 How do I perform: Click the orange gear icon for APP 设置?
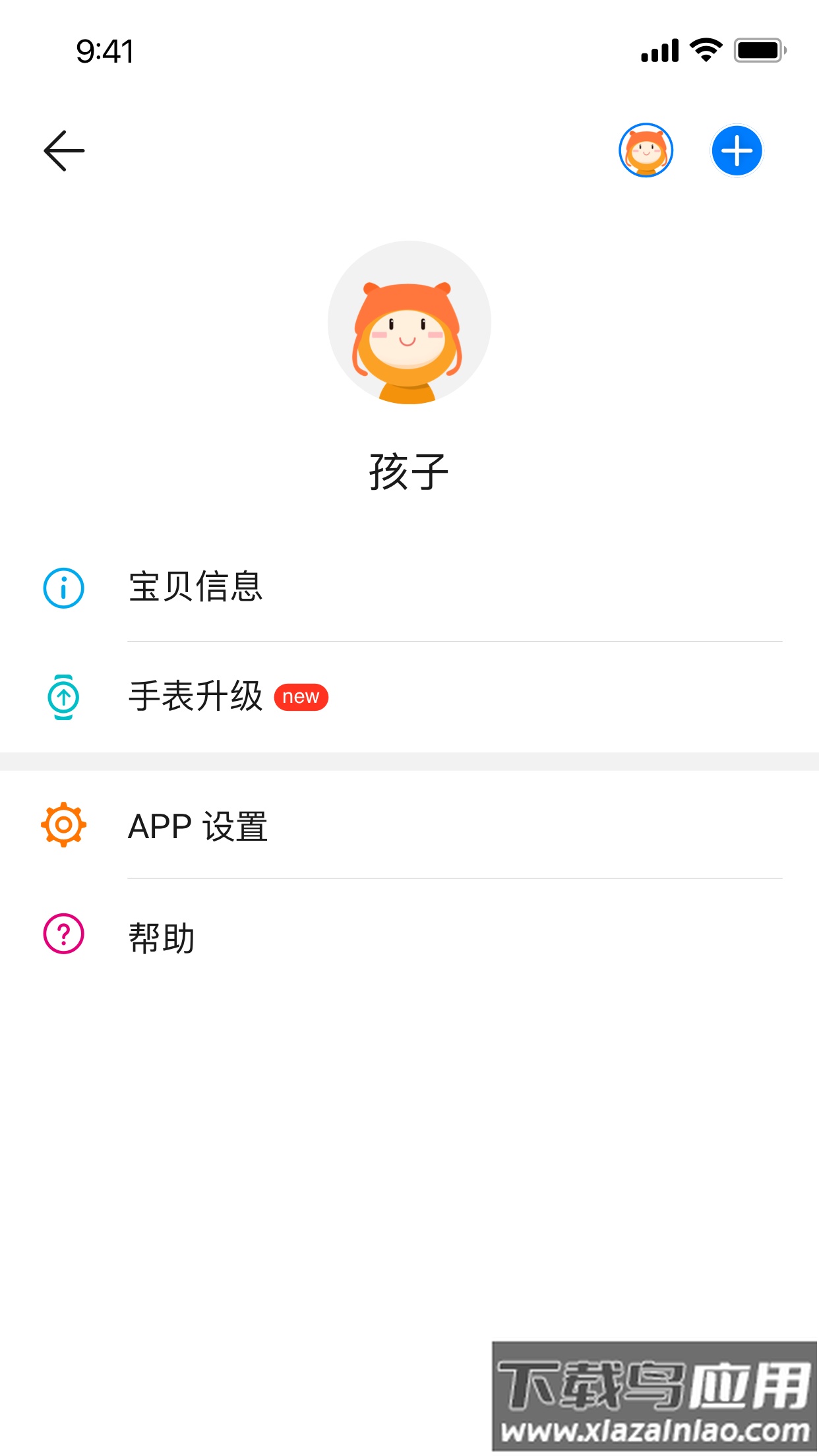pos(63,824)
